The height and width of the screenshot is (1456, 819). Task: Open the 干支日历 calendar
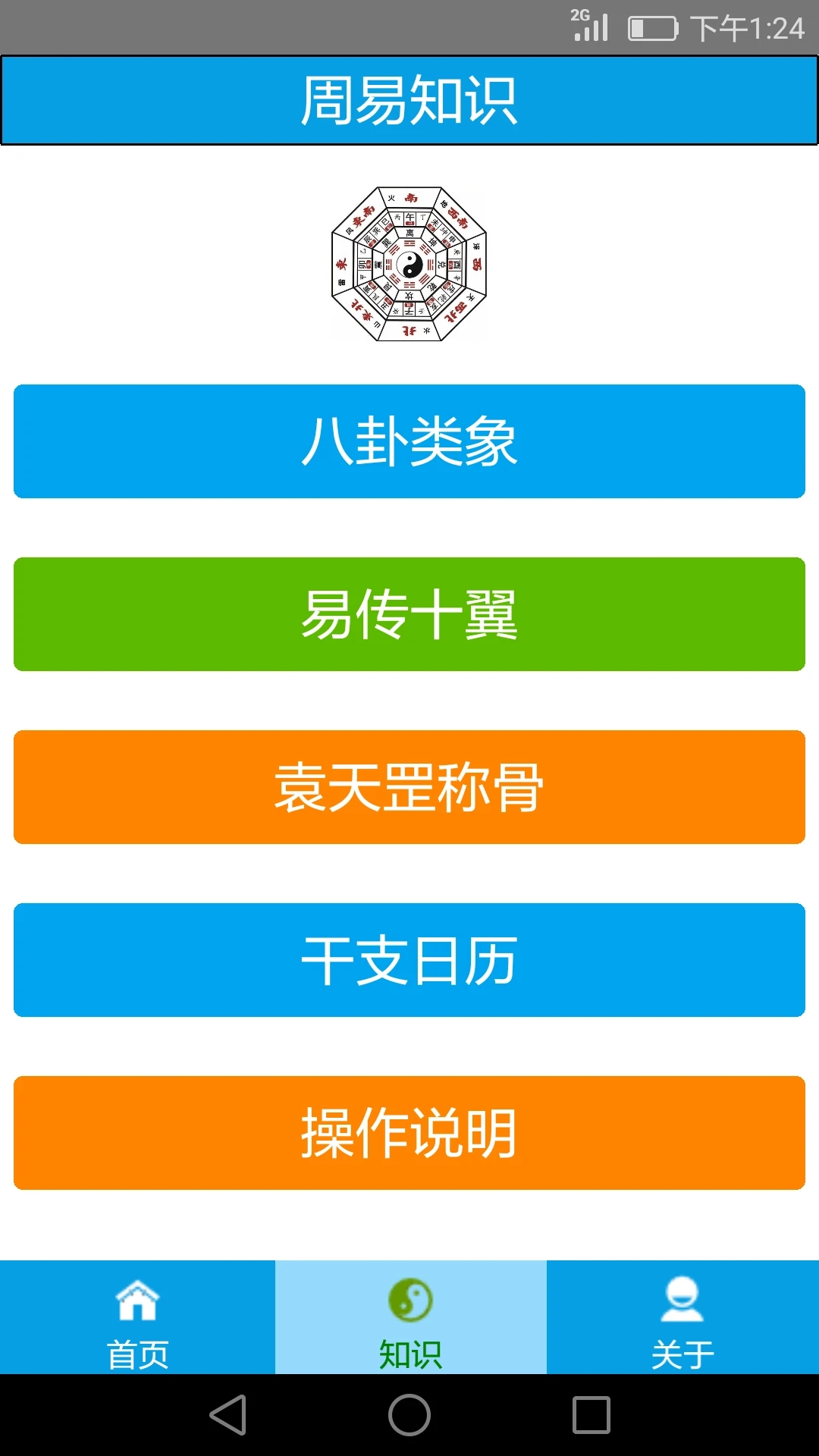[409, 960]
